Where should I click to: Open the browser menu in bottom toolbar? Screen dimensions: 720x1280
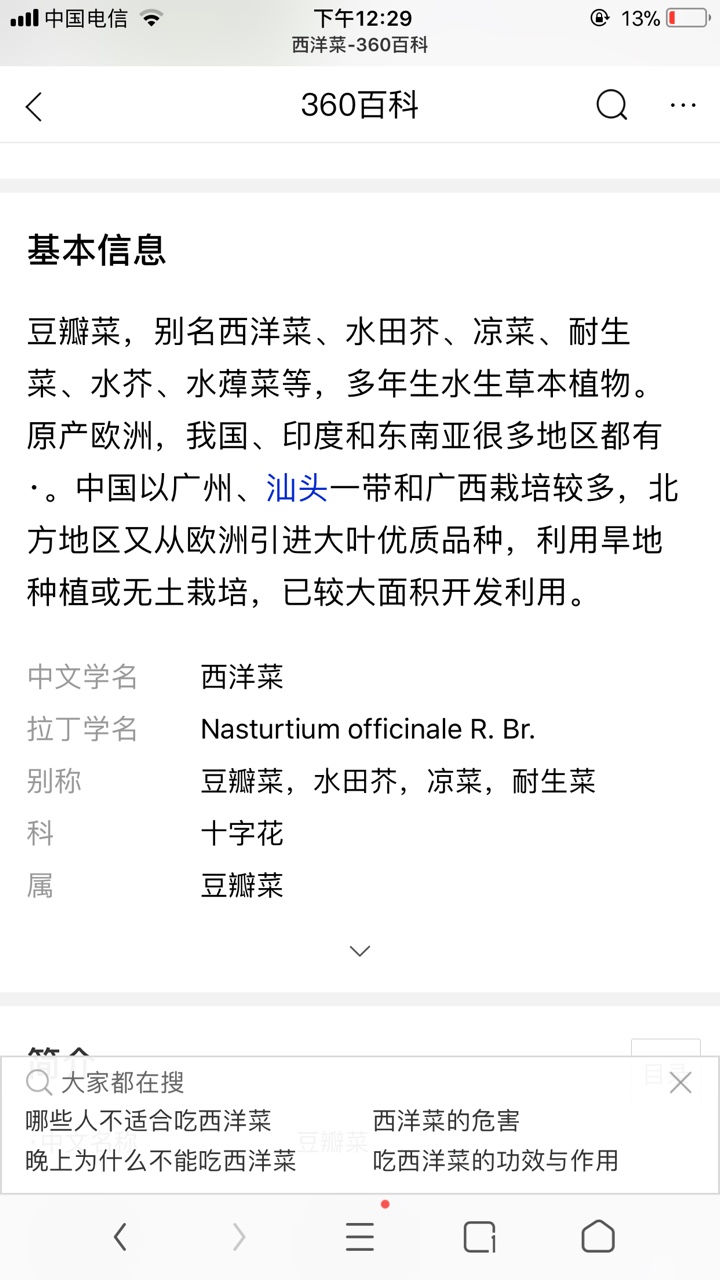[360, 1237]
